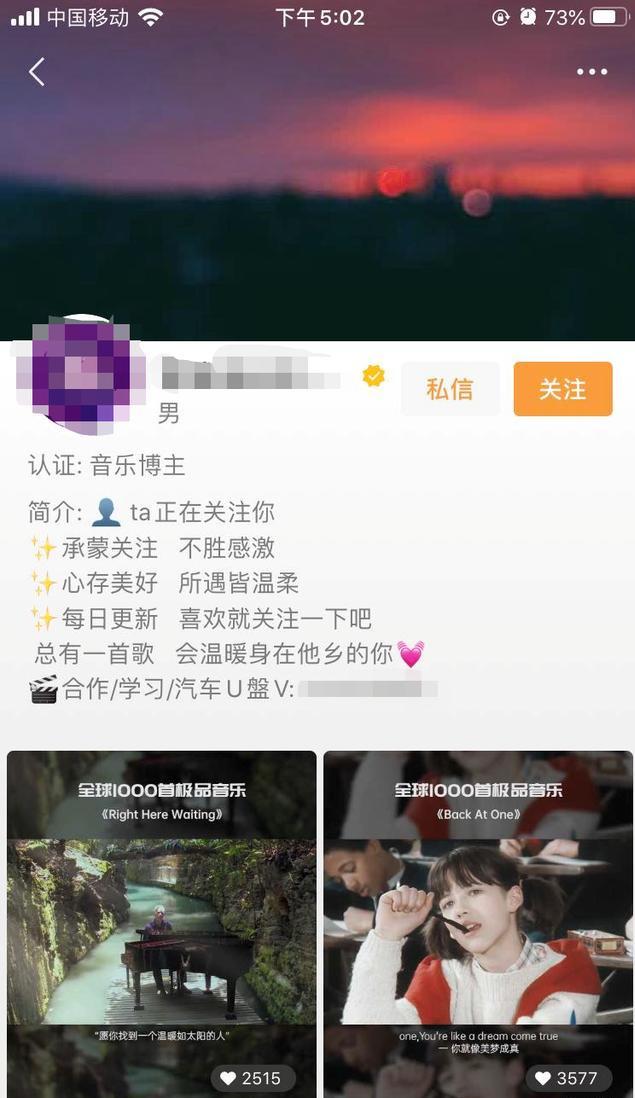Follow this music blogger with 关注
Viewport: 635px width, 1098px height.
click(562, 389)
